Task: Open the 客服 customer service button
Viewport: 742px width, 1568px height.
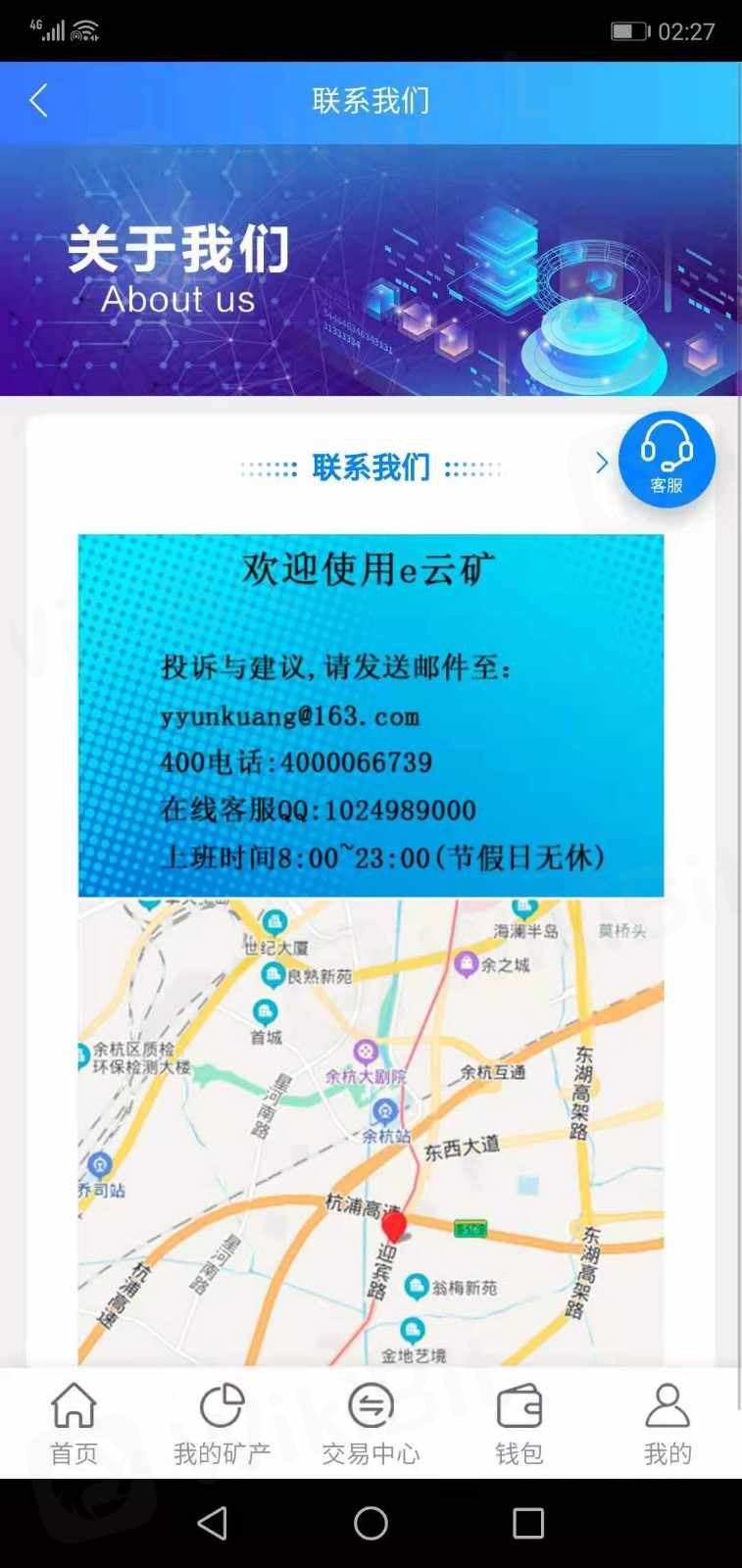Action: 667,459
